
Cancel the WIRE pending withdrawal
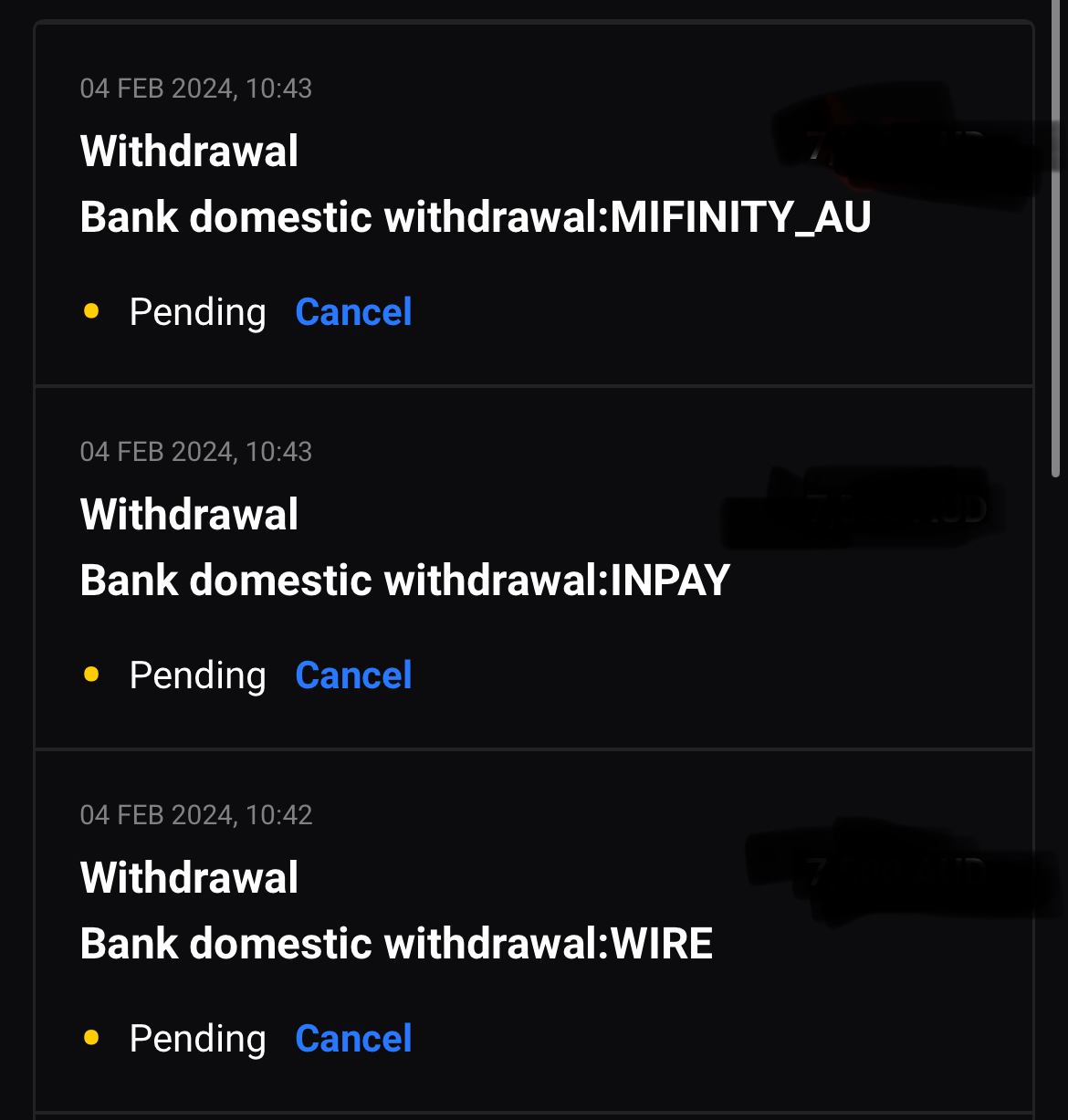(x=353, y=1039)
